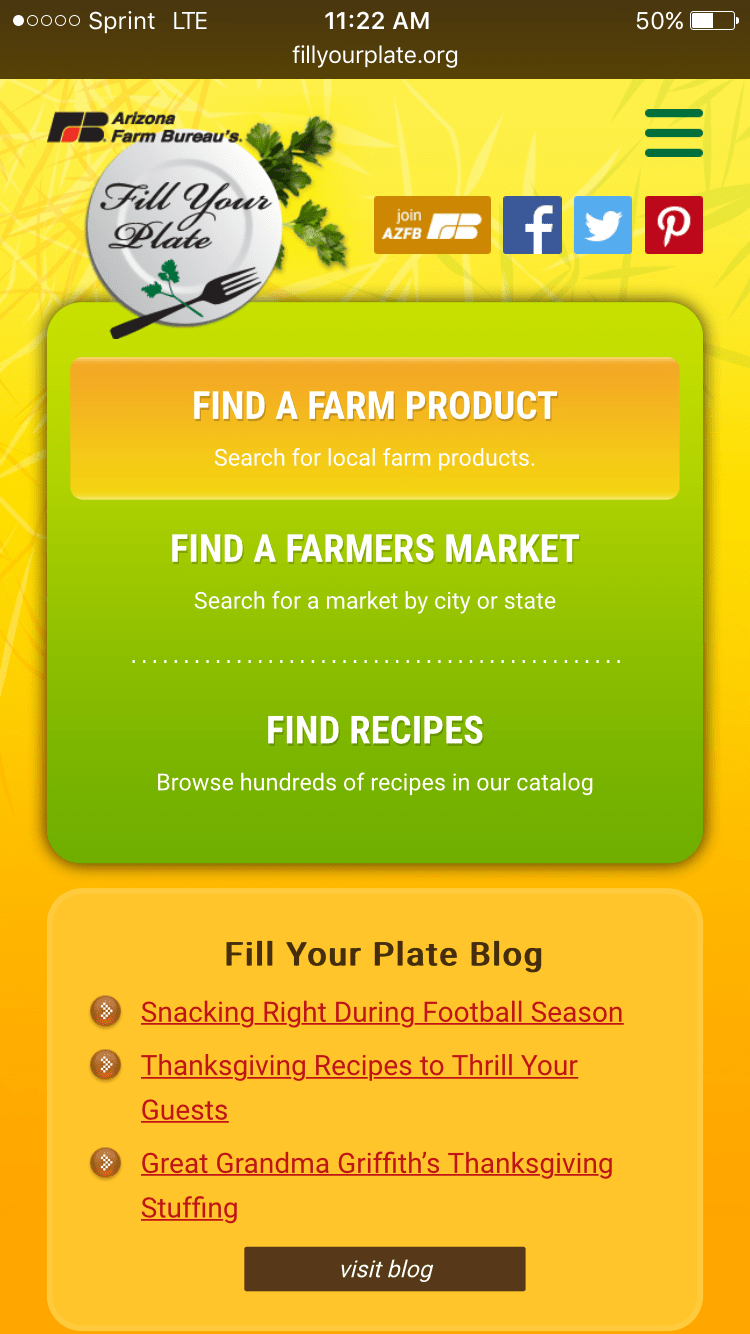Click the Fill Your Plate plate logo
750x1334 pixels.
click(190, 225)
